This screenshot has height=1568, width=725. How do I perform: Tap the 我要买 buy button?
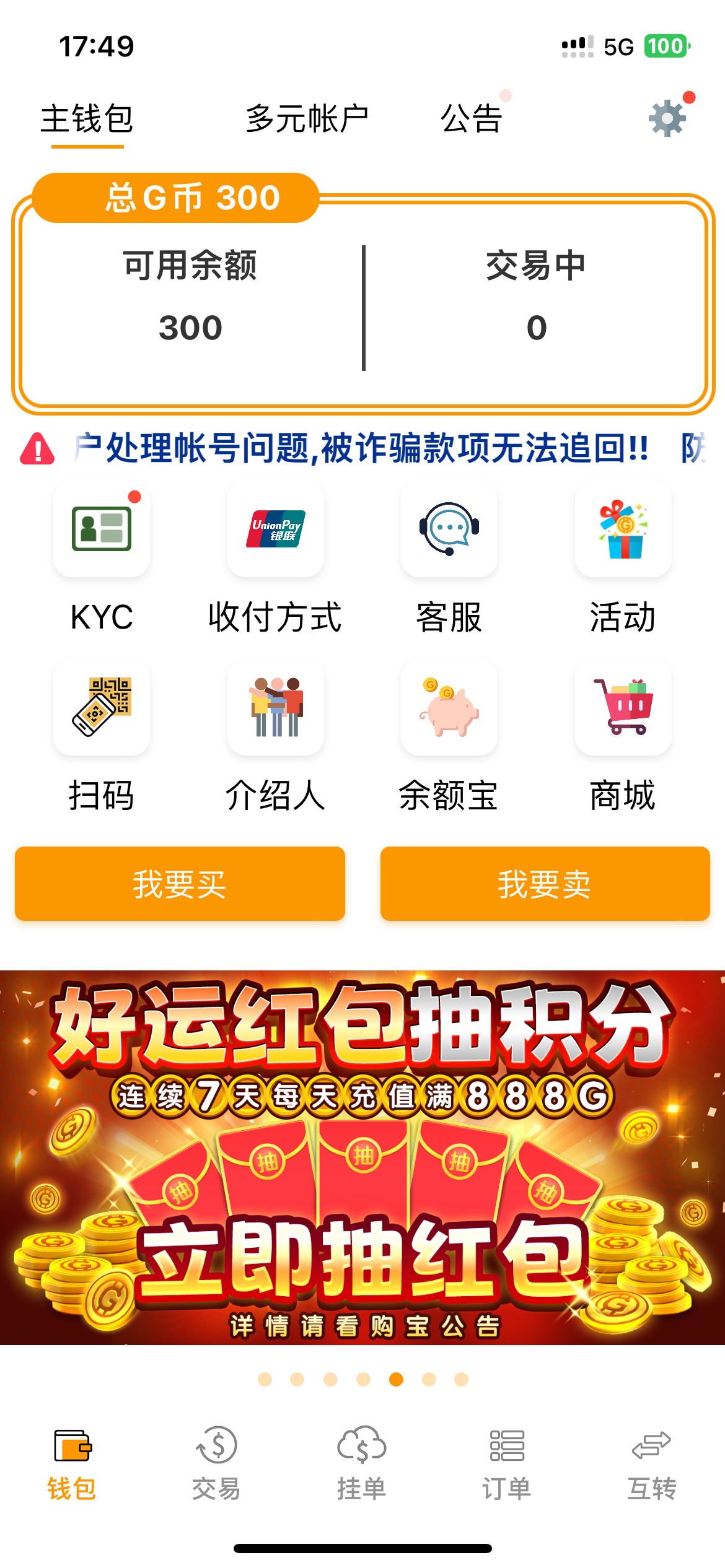(x=180, y=884)
